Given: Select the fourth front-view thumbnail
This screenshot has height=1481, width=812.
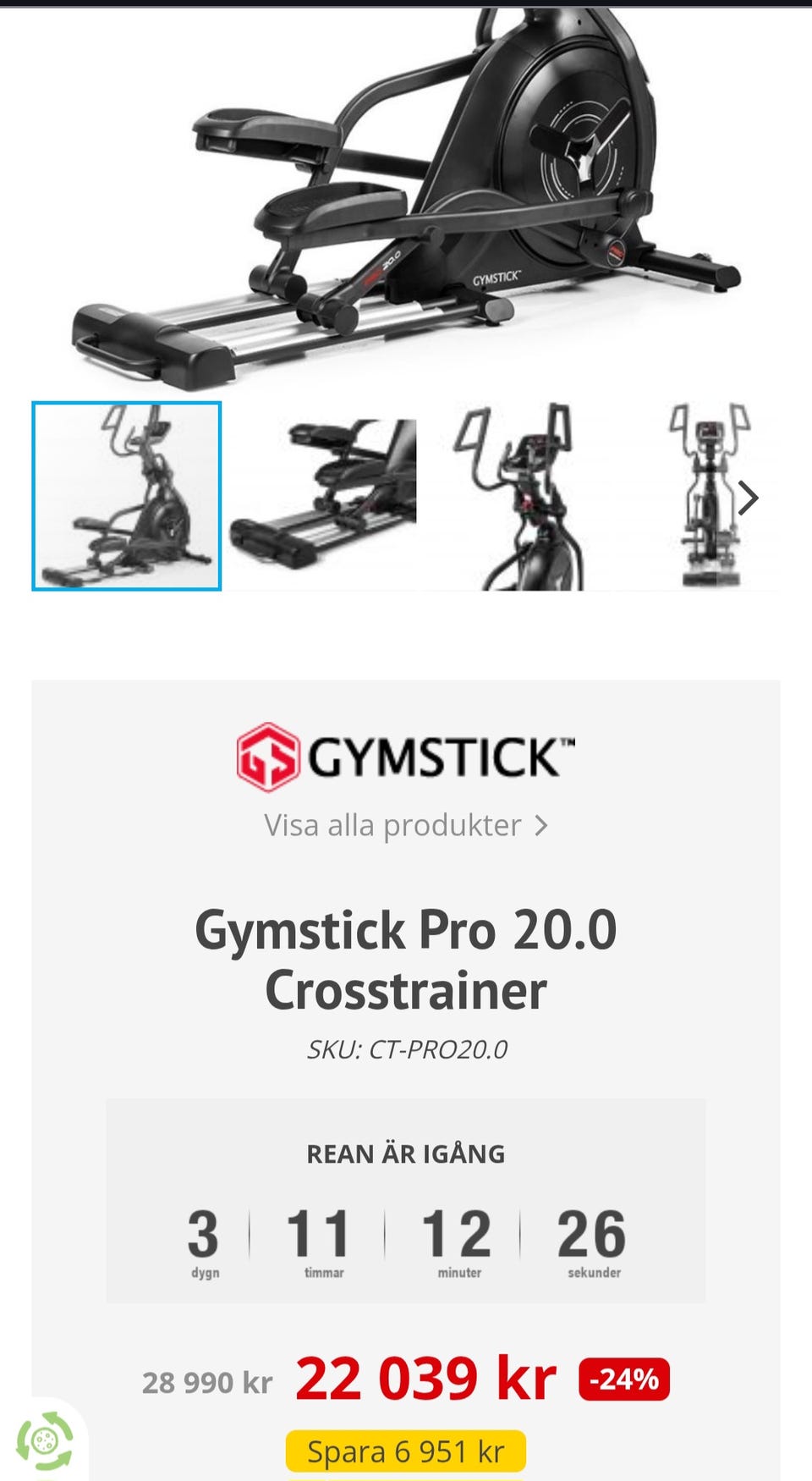Looking at the screenshot, I should (707, 496).
